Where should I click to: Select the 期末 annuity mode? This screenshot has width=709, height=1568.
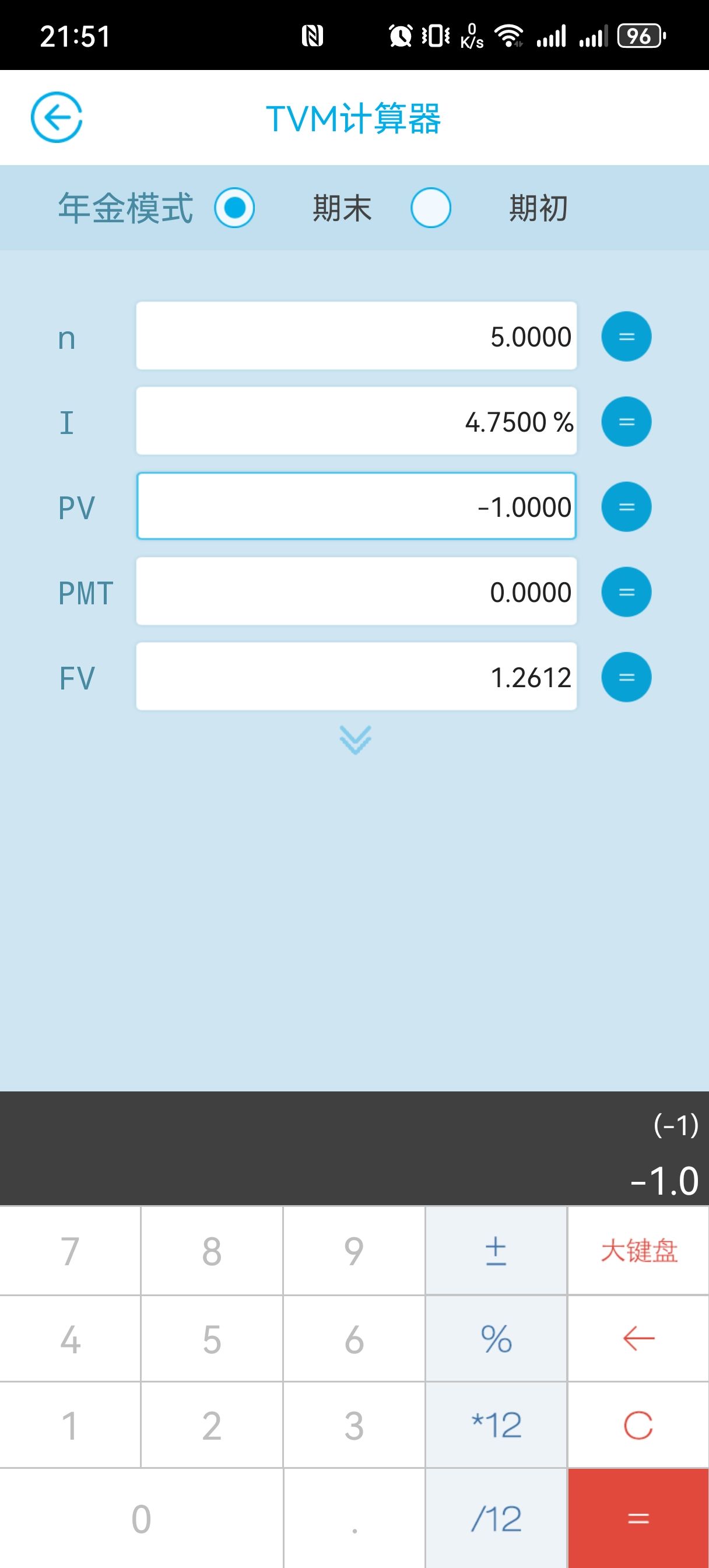(234, 208)
